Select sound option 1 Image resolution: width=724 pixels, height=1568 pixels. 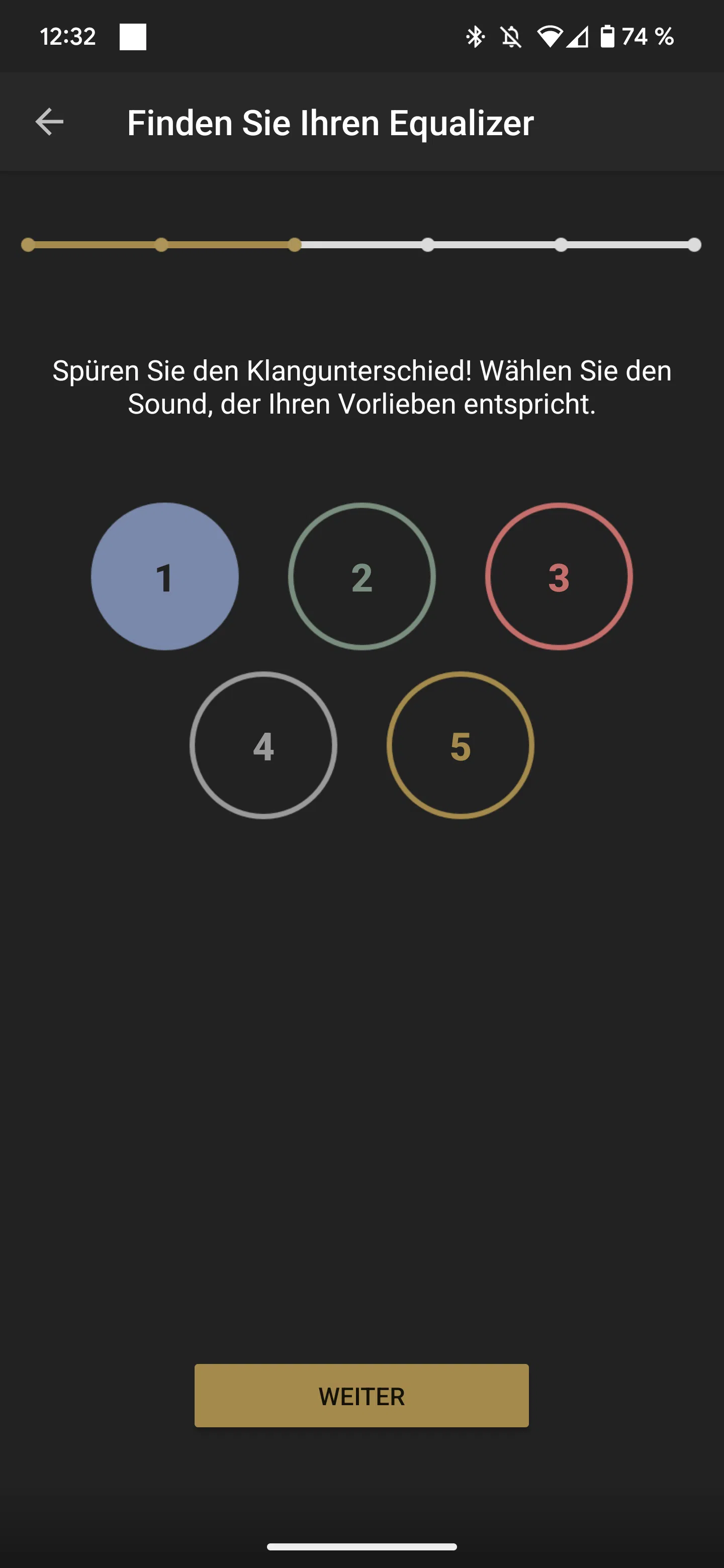(165, 576)
